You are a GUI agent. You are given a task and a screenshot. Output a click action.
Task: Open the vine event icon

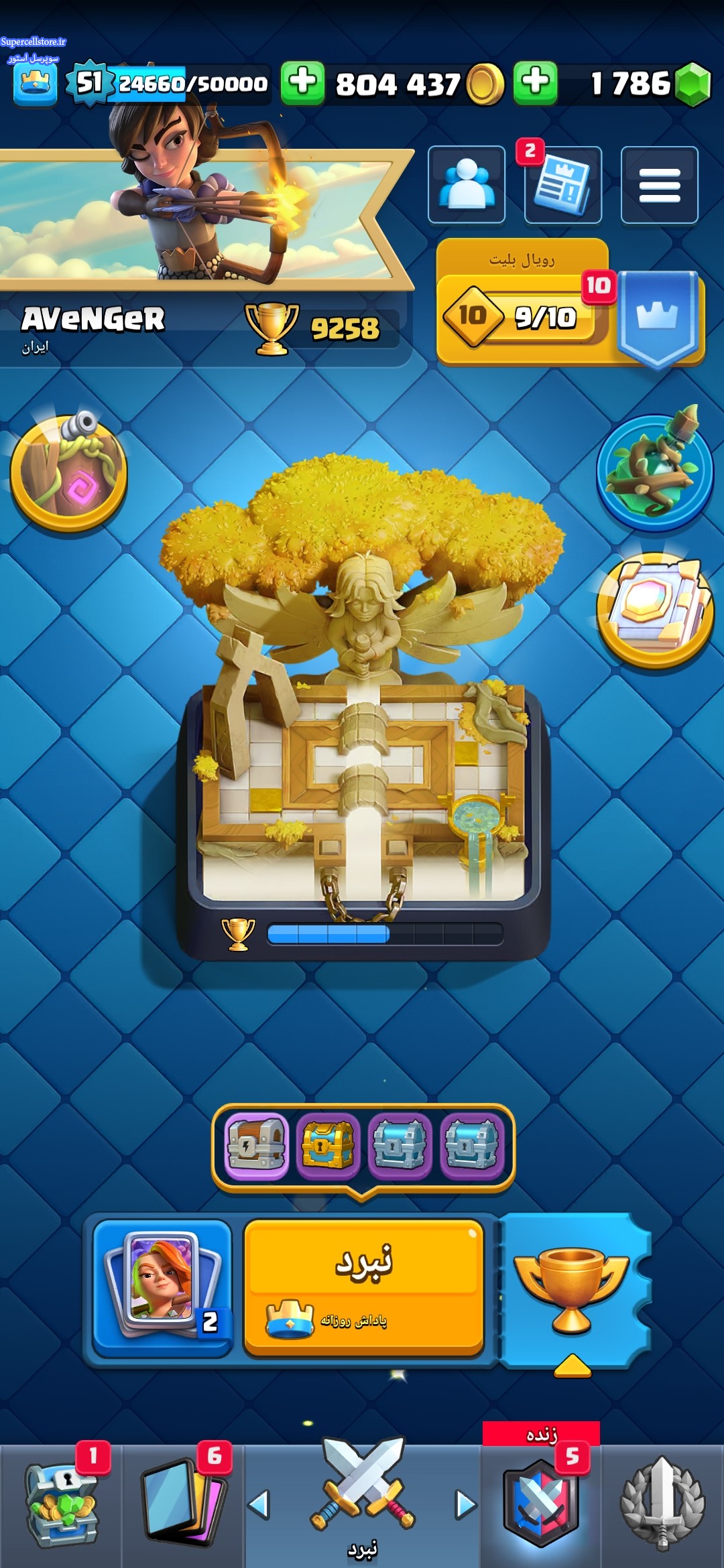point(655,471)
